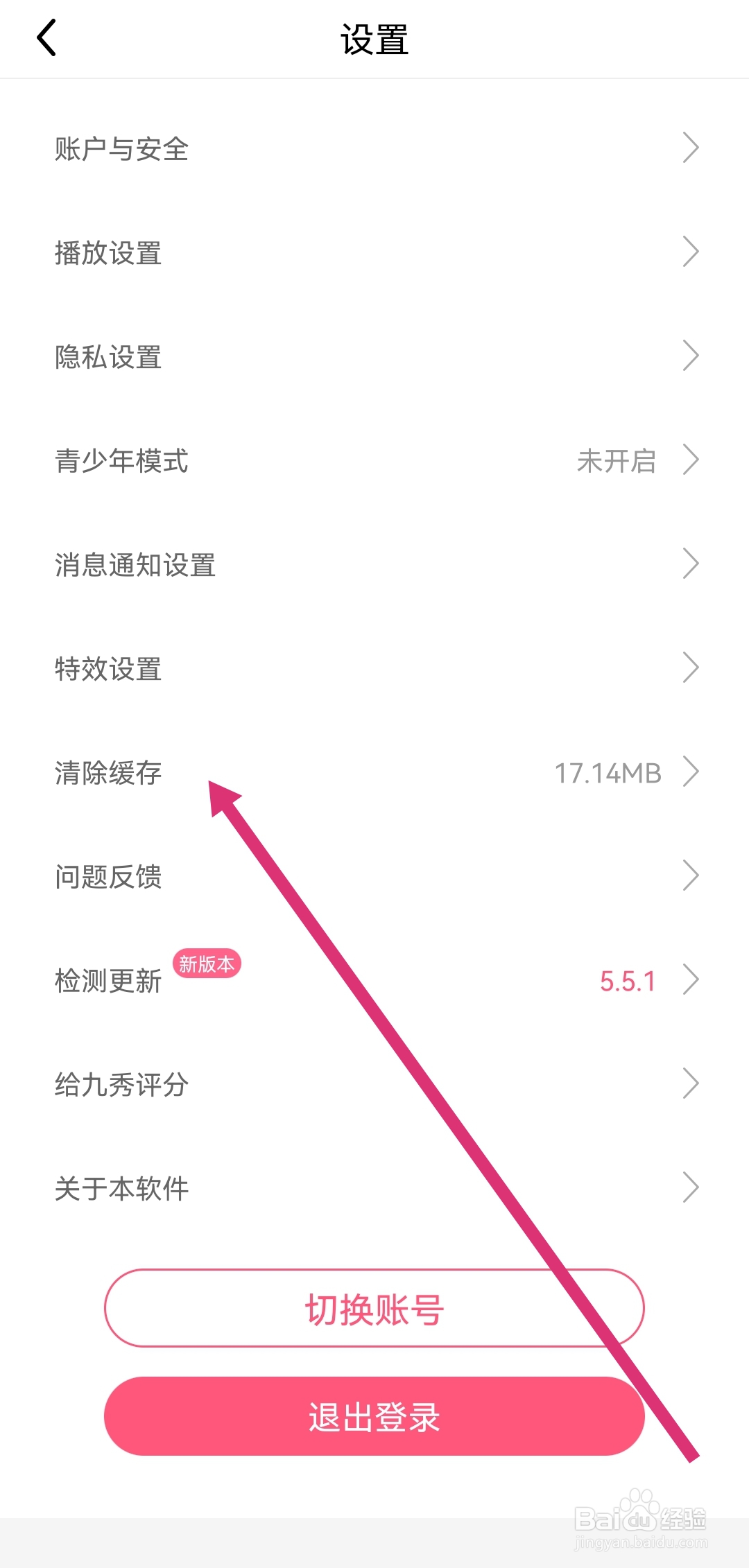
Task: Tap 切换账号 to switch accounts
Action: (373, 1307)
